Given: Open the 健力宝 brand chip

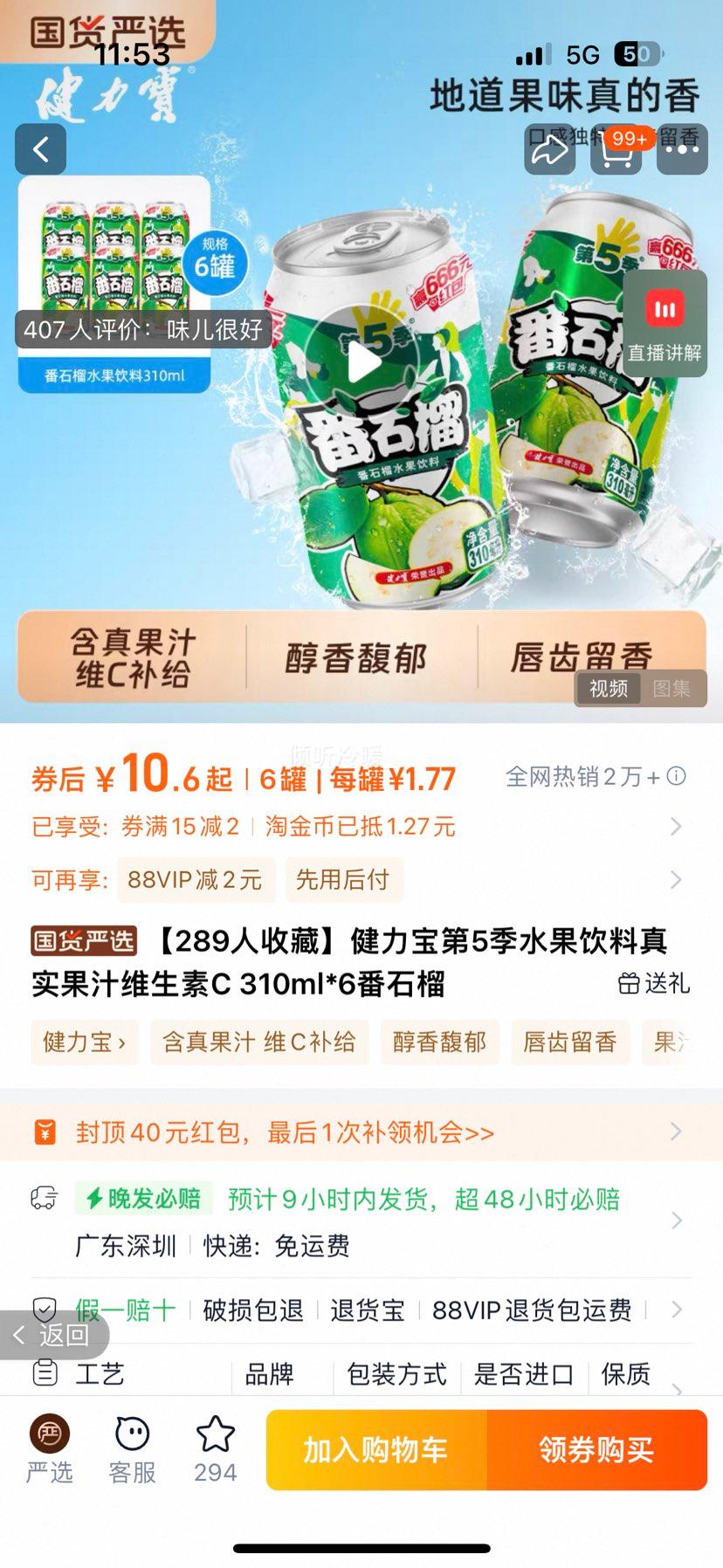Looking at the screenshot, I should [84, 1042].
